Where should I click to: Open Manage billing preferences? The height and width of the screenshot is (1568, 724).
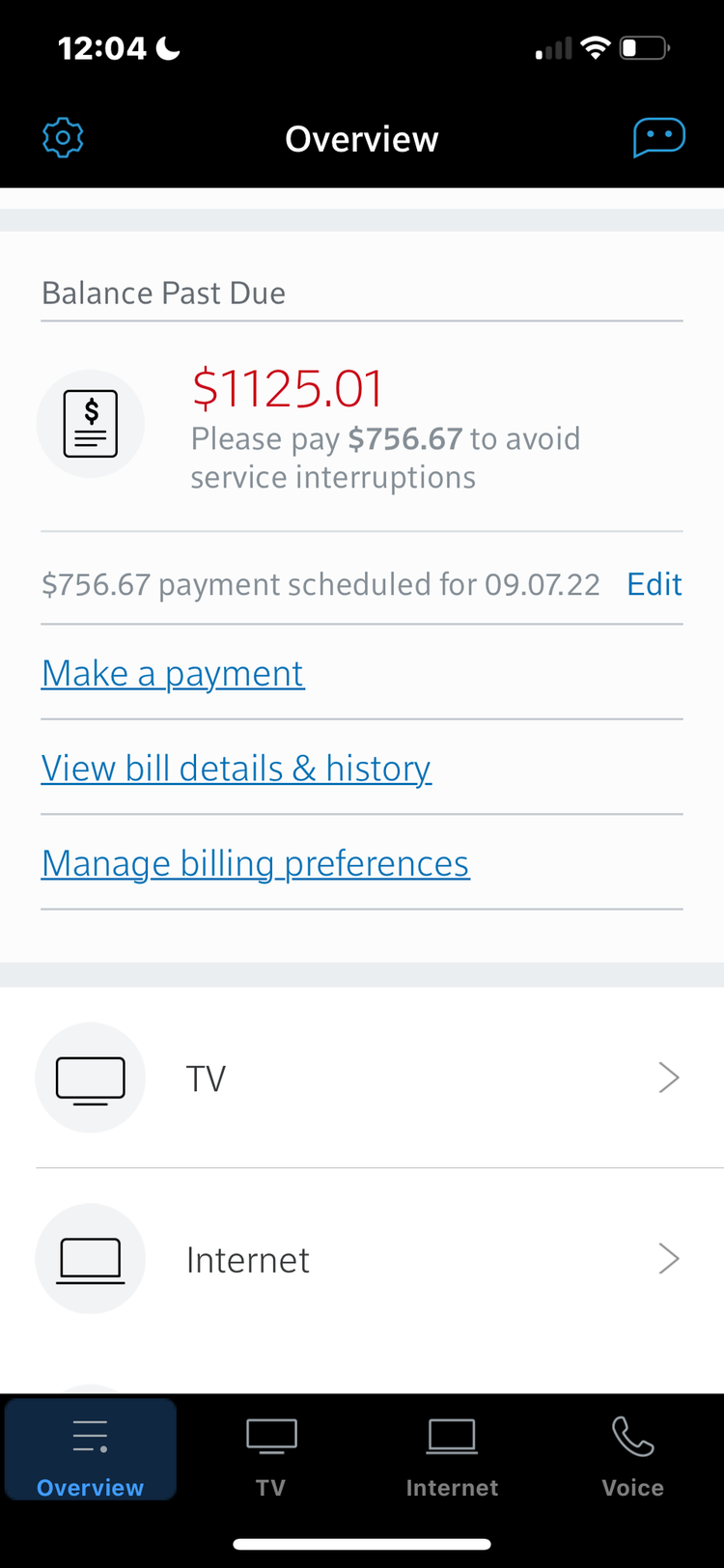[x=256, y=863]
